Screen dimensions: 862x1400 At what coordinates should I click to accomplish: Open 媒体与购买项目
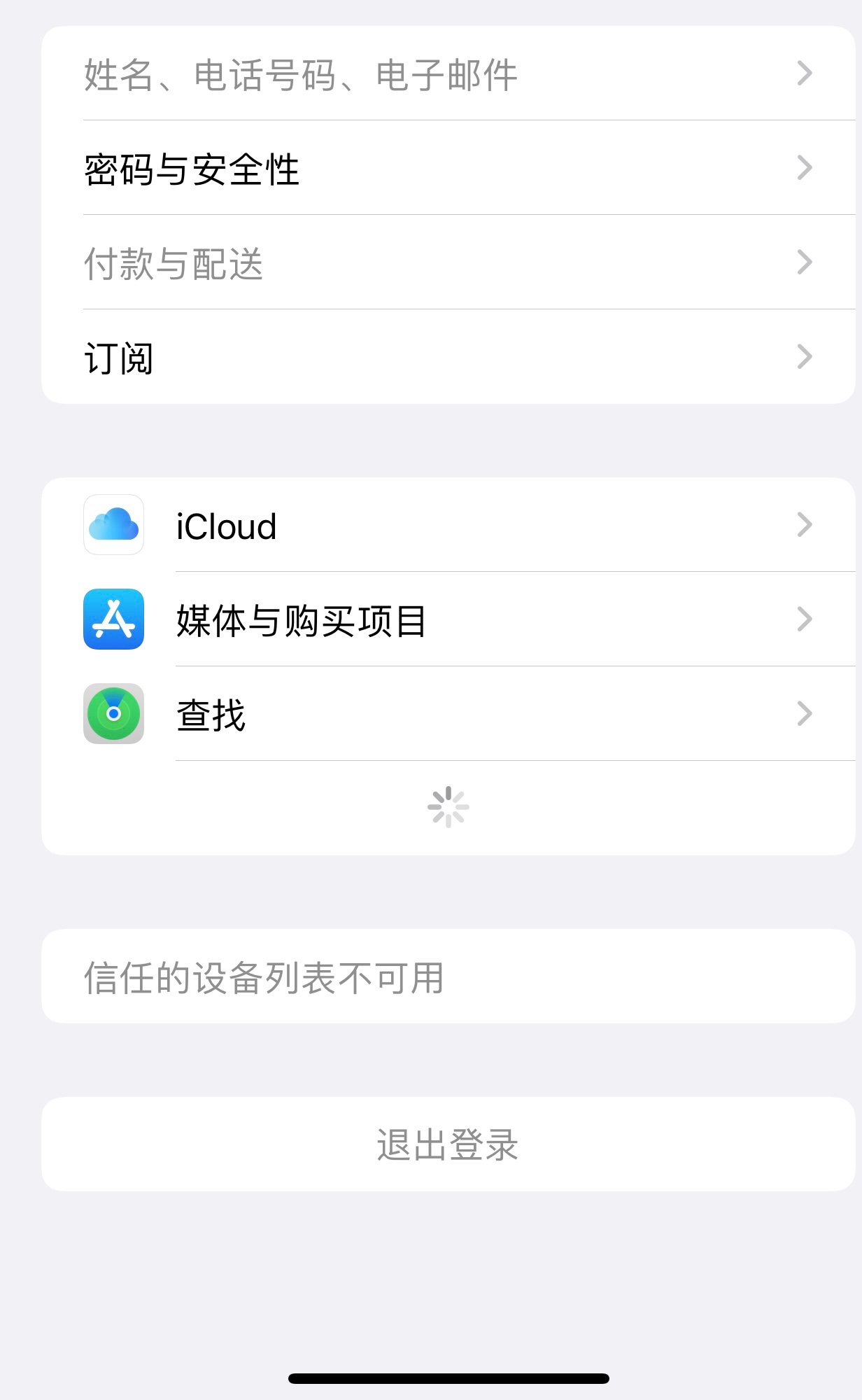pos(448,620)
